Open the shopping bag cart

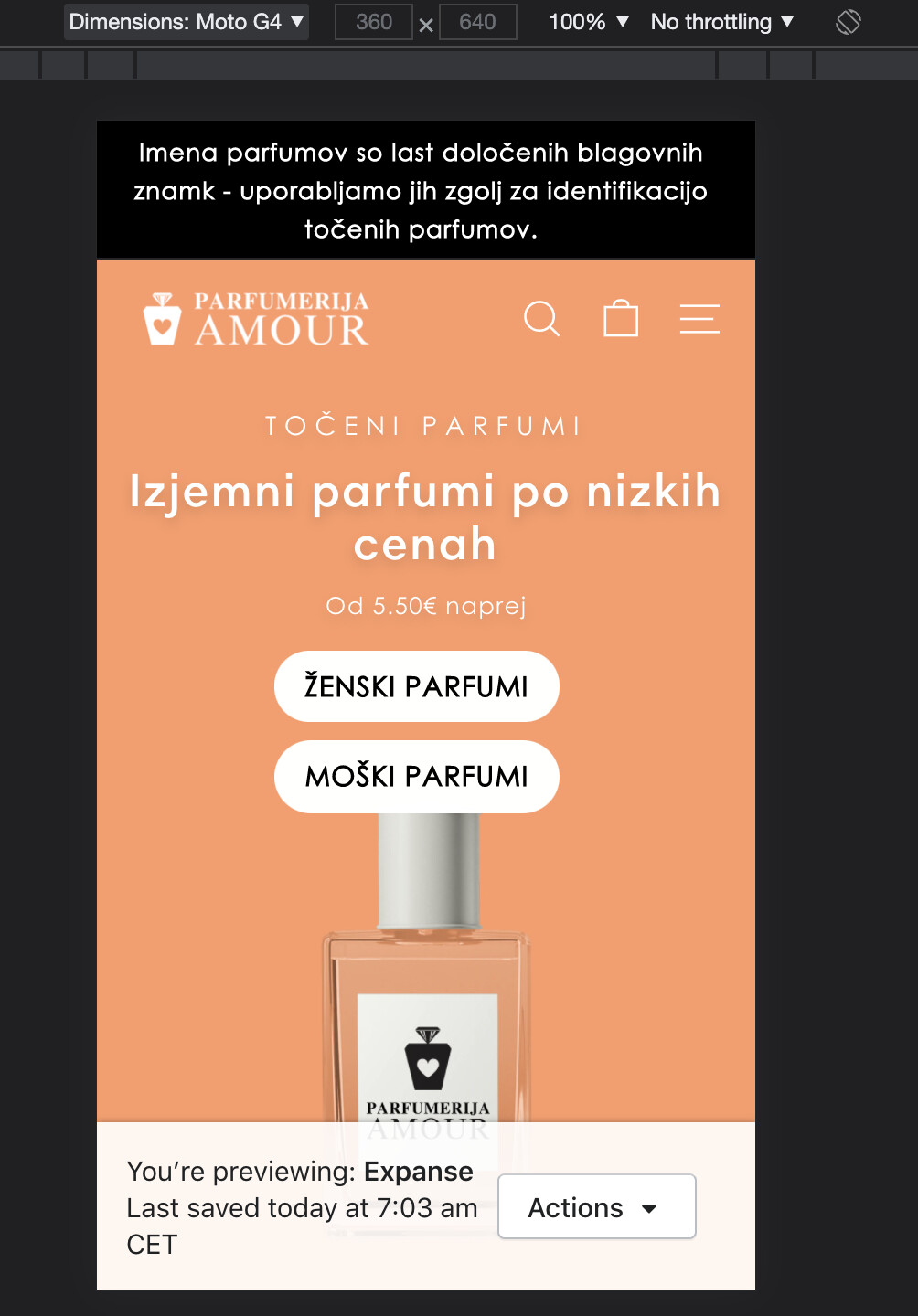(621, 319)
